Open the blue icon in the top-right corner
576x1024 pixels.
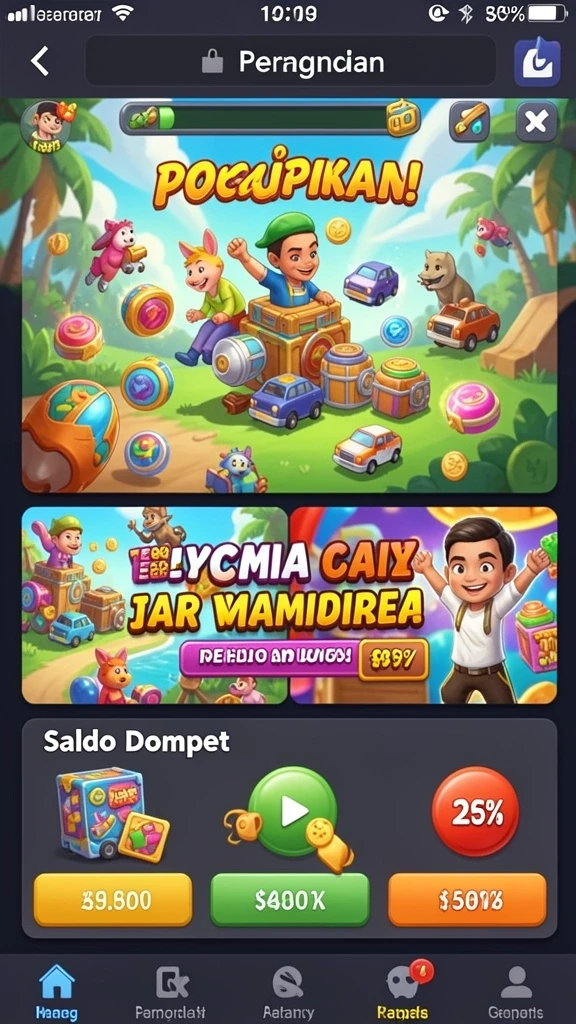point(537,63)
